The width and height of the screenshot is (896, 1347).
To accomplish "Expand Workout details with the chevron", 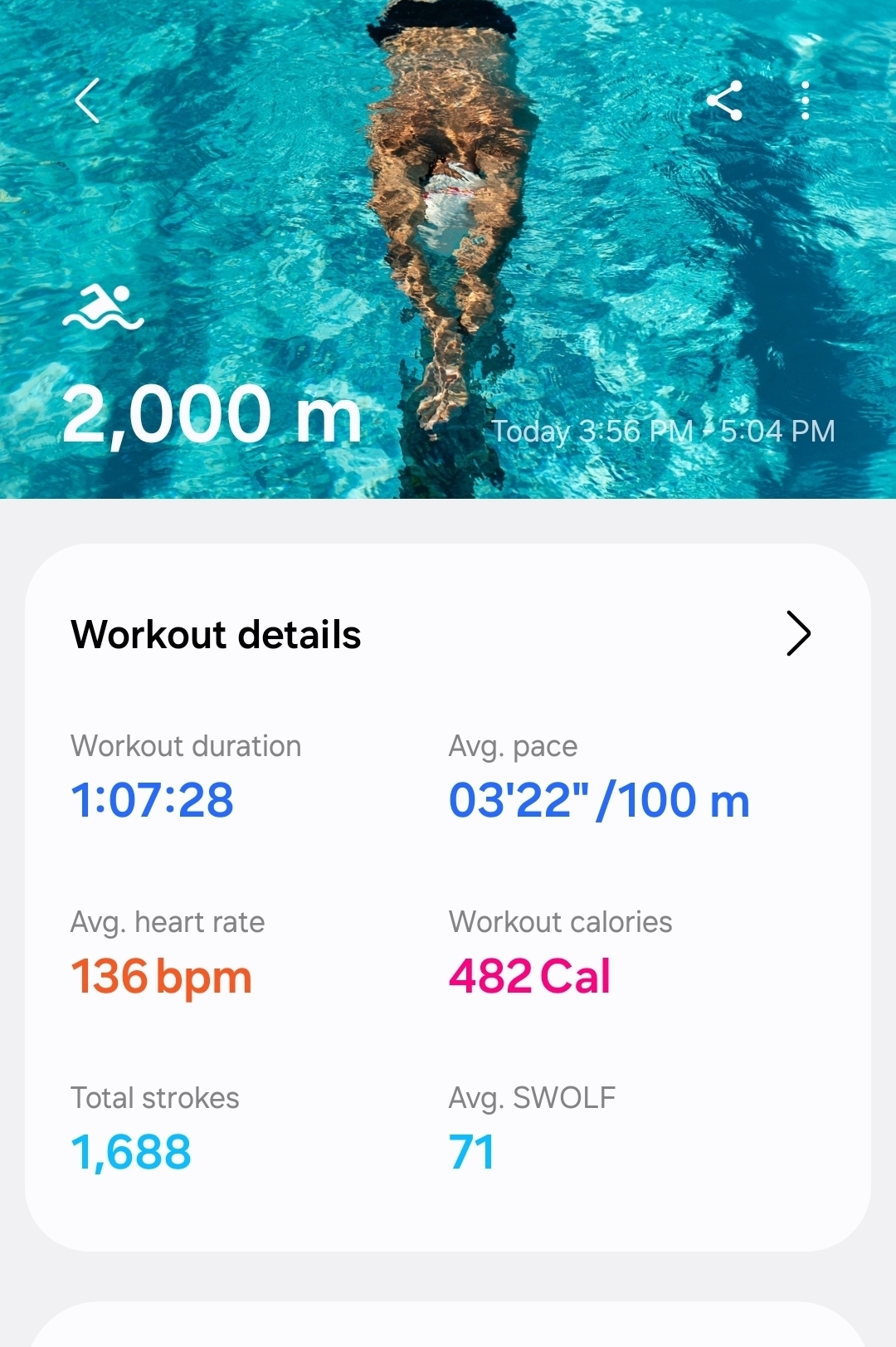I will click(798, 634).
